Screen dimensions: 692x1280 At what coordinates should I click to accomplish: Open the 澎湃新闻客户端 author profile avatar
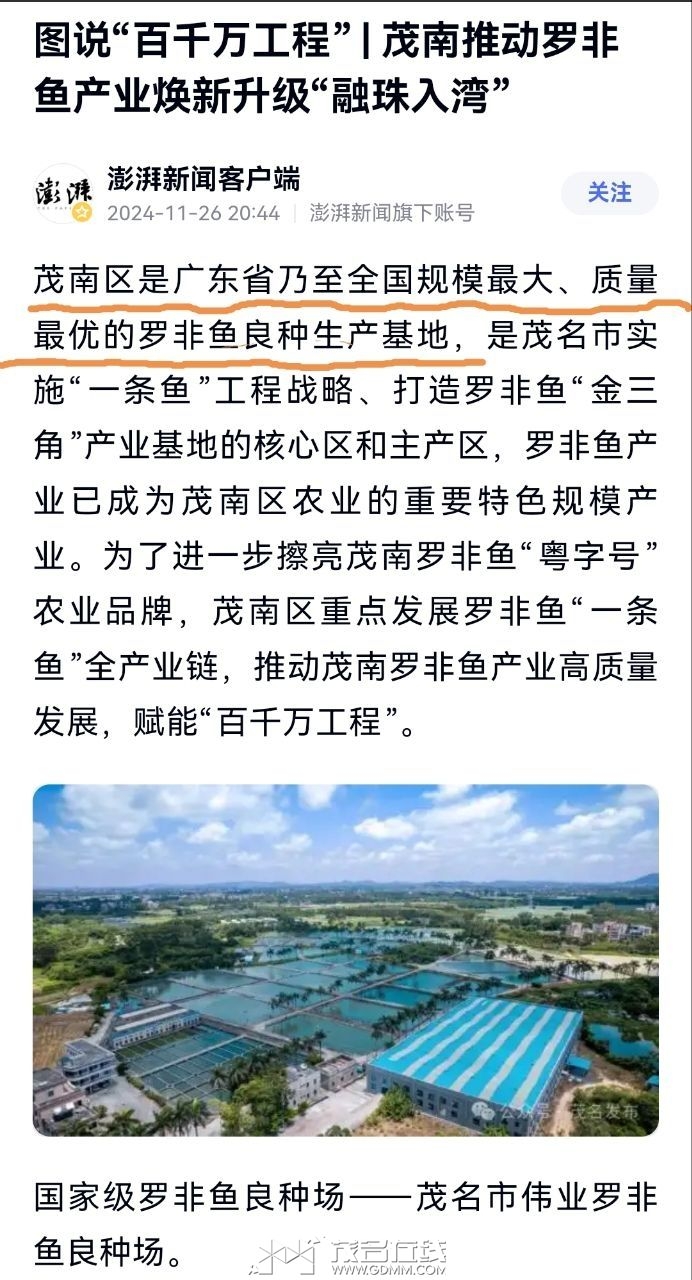click(63, 194)
